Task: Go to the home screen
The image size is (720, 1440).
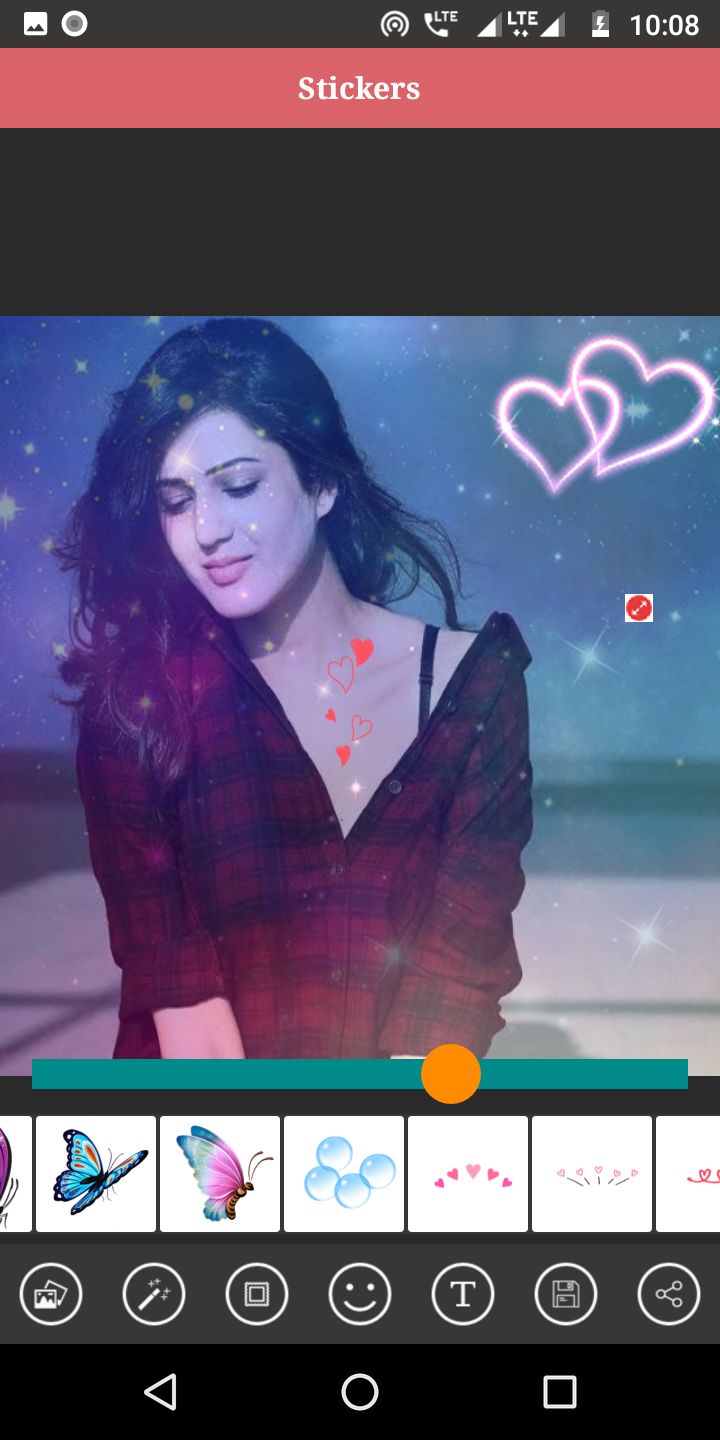Action: tap(360, 1391)
